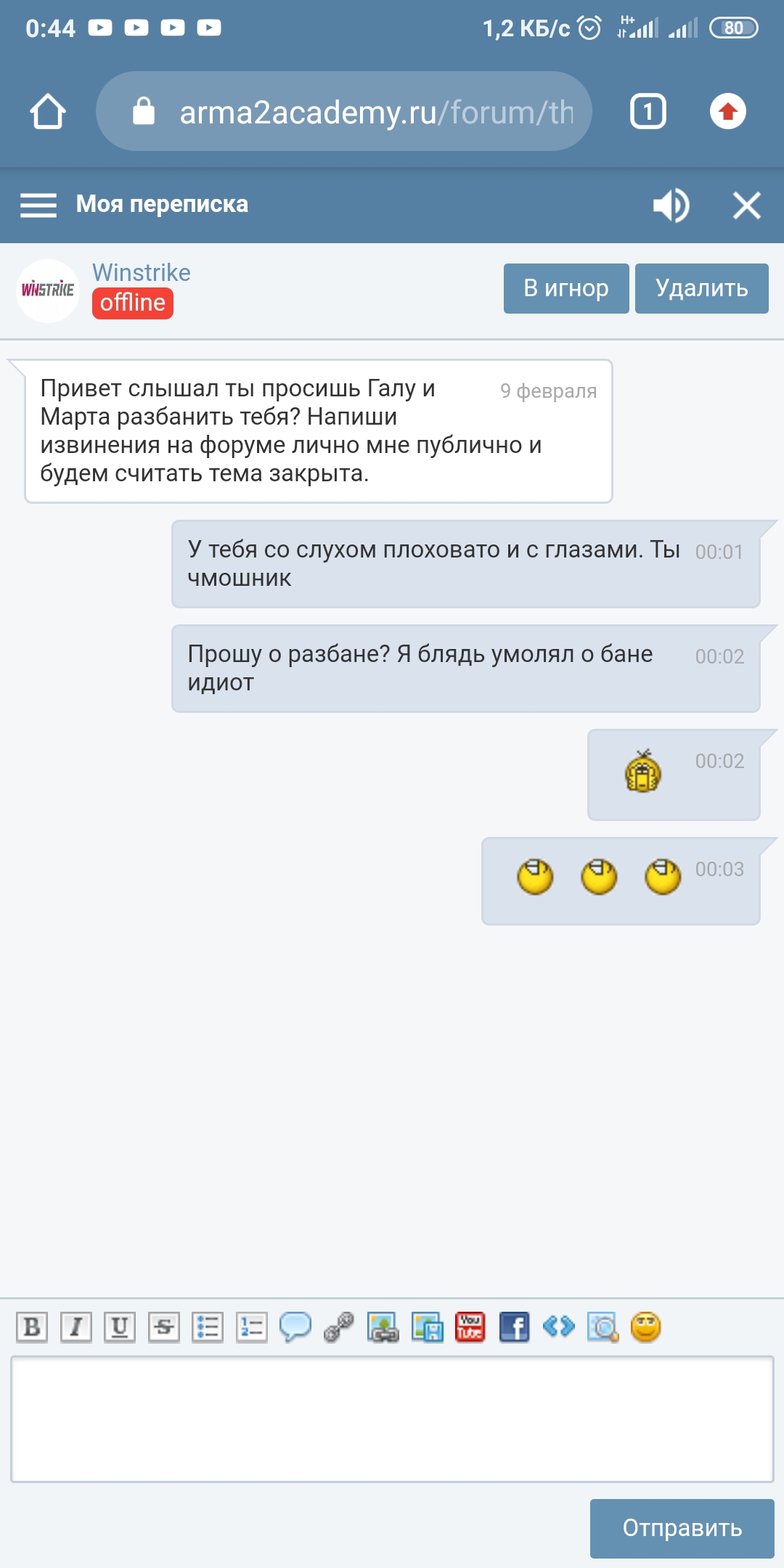
Task: Send the message with Отправить
Action: coord(682,1528)
